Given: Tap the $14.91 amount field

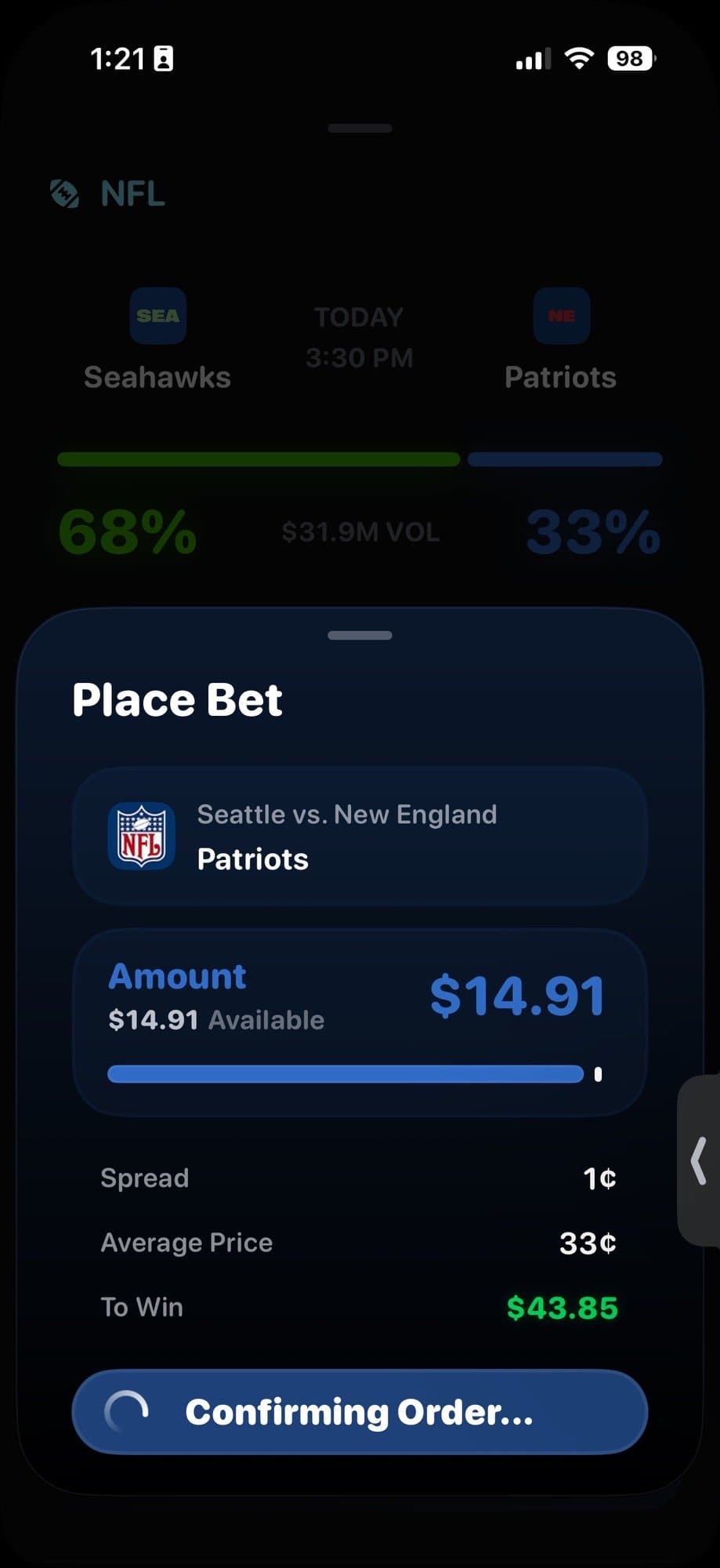Looking at the screenshot, I should (x=517, y=996).
